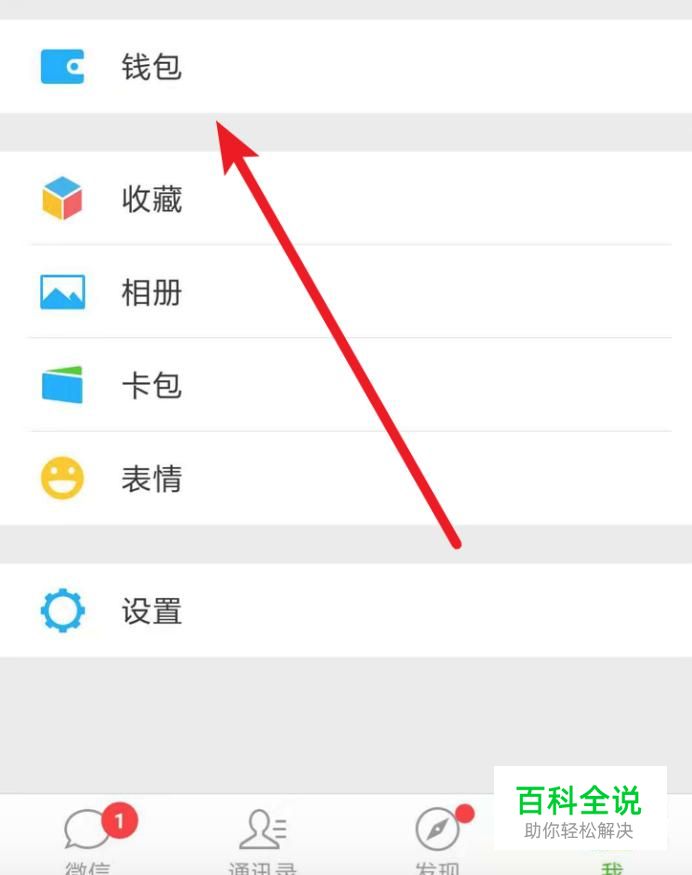Screen dimensions: 692x875
Task: Open the 表情 stickers row
Action: (x=346, y=478)
